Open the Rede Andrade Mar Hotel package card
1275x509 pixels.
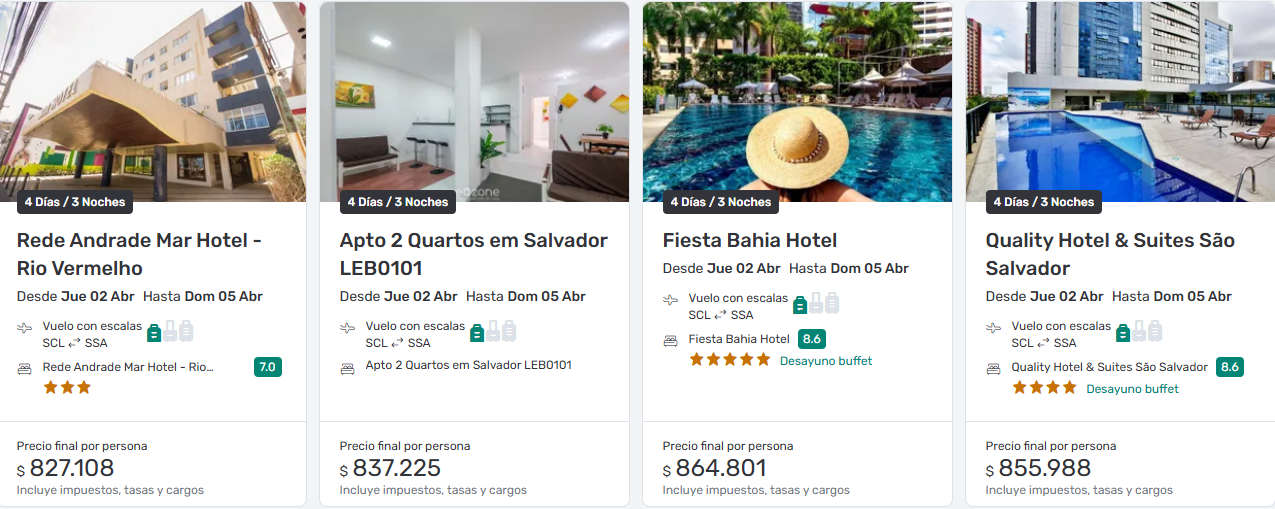pyautogui.click(x=139, y=254)
